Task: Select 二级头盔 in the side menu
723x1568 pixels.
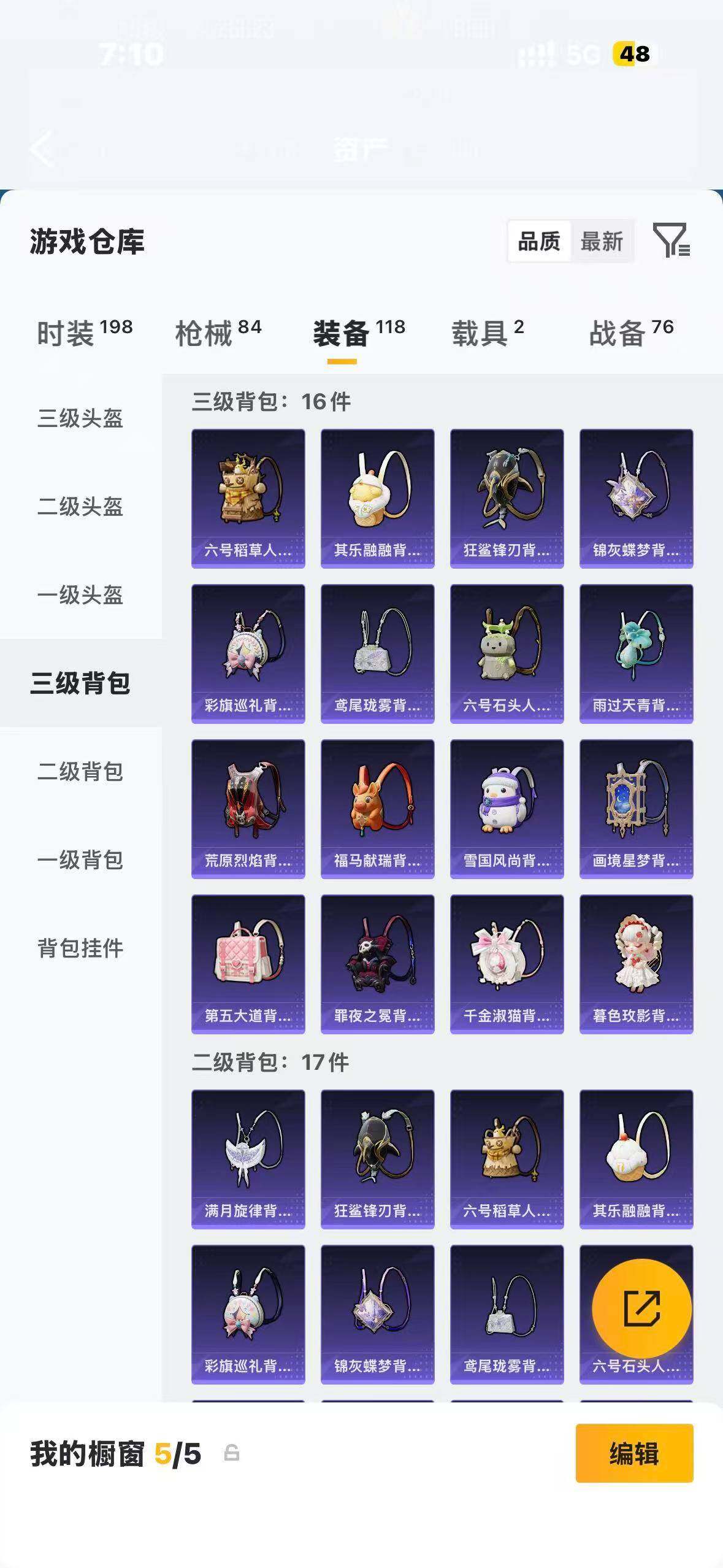Action: pyautogui.click(x=80, y=507)
